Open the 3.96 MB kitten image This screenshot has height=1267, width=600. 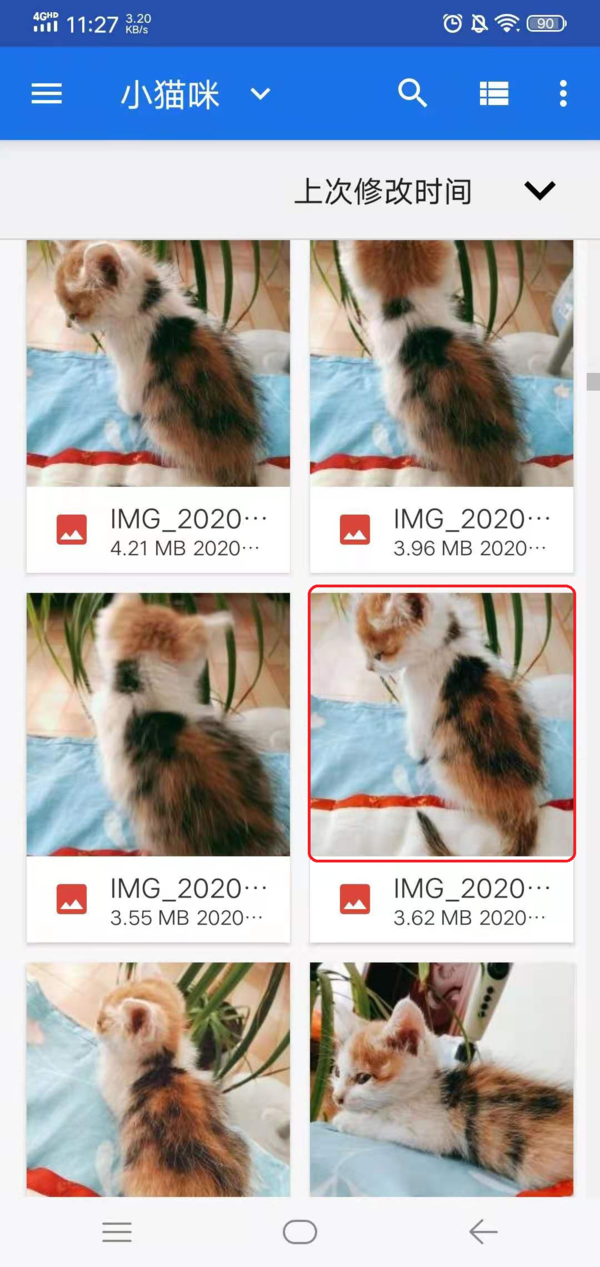pos(441,364)
